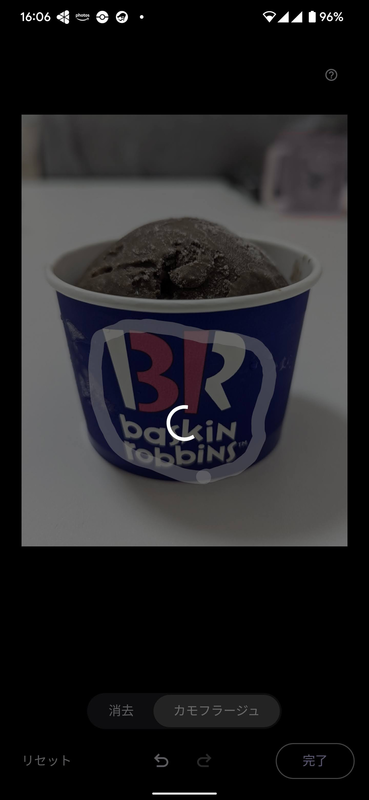
Task: Tap リセット to reset edits
Action: point(46,761)
